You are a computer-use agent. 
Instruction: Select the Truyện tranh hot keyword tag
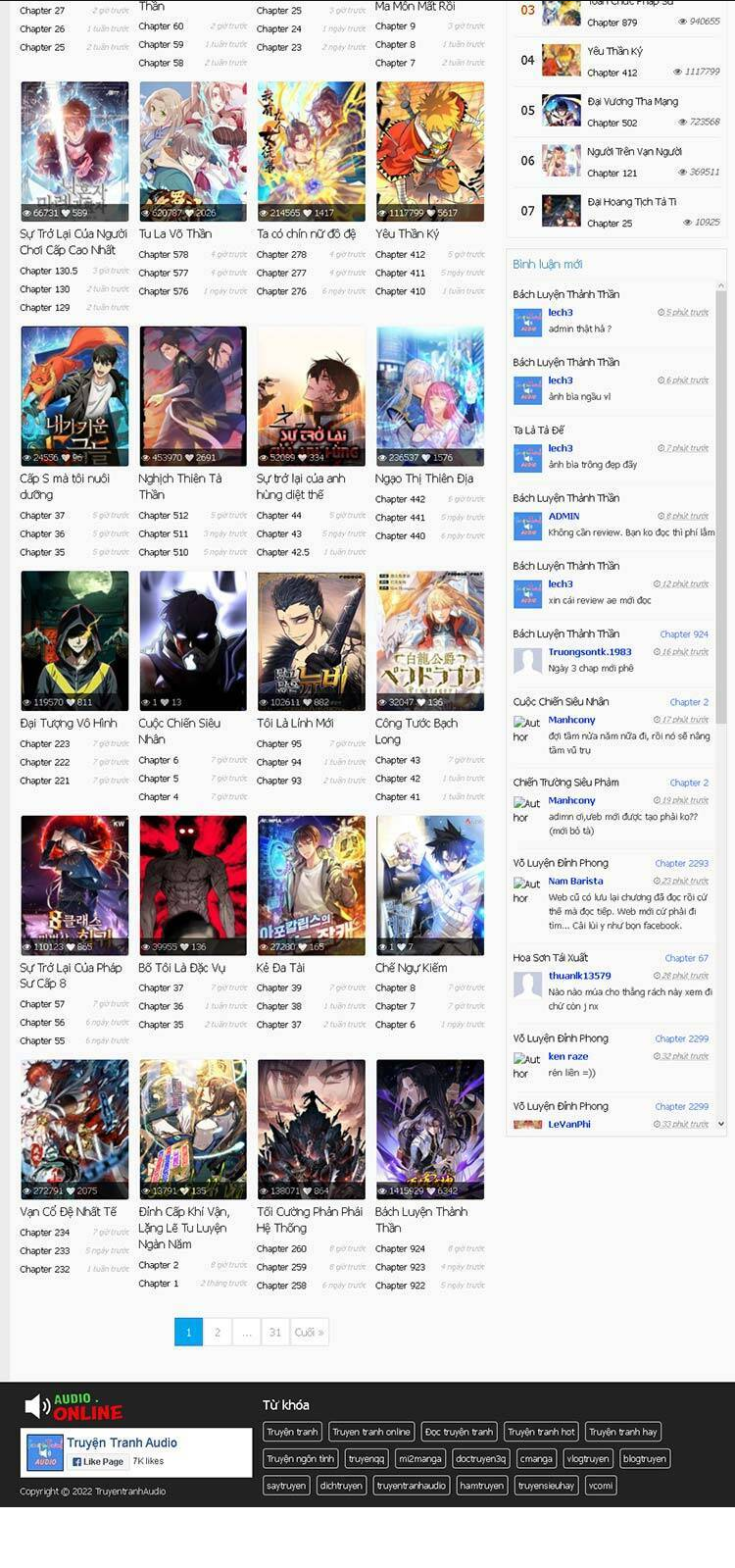541,1432
